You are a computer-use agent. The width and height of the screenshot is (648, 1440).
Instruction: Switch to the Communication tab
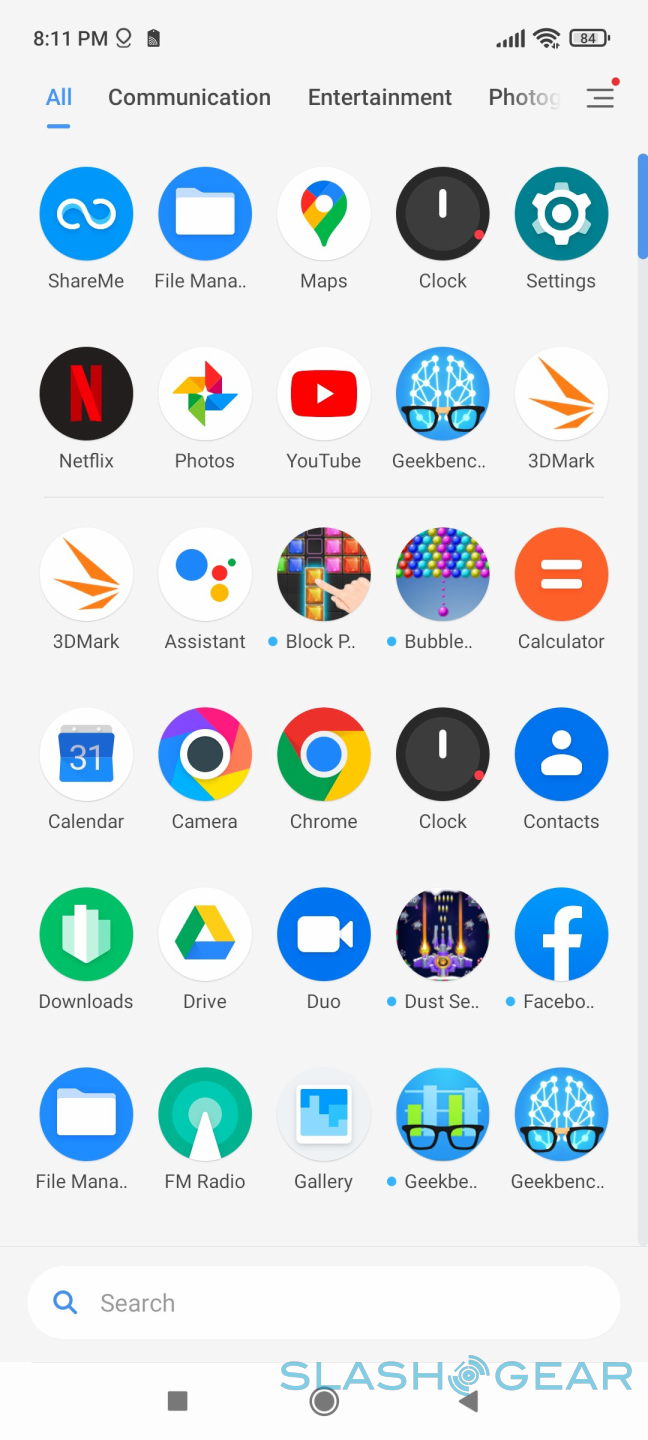click(189, 97)
